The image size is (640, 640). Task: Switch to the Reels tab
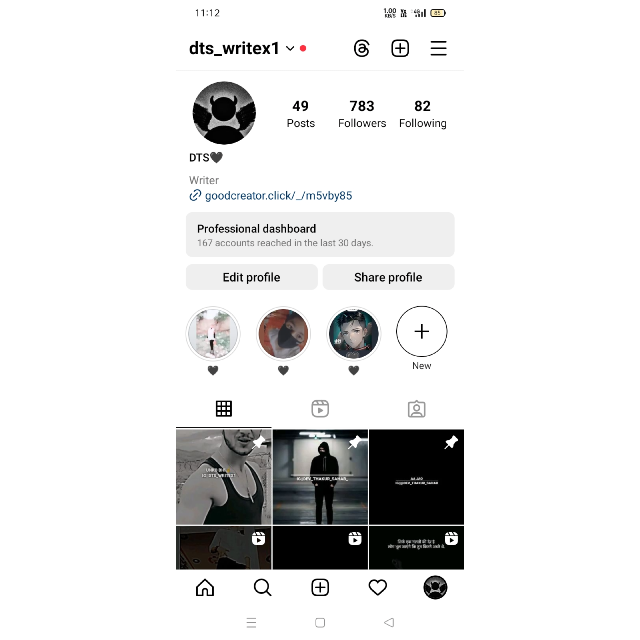[x=320, y=408]
